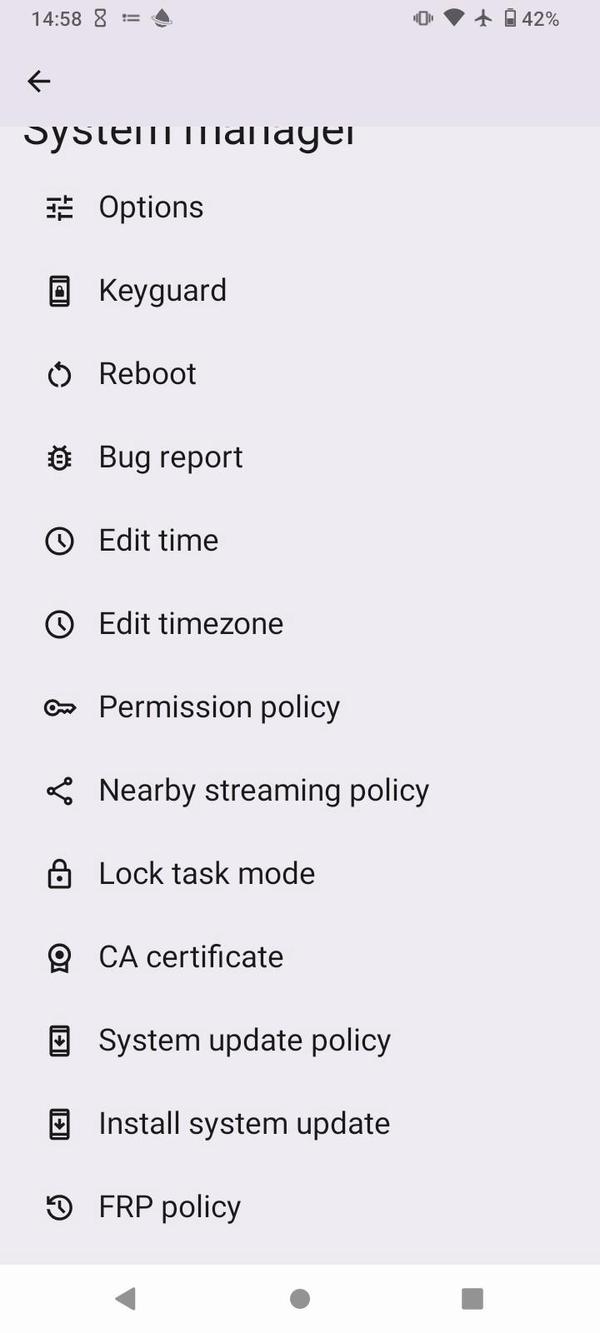600x1333 pixels.
Task: Open FRP policy
Action: pyautogui.click(x=169, y=1207)
